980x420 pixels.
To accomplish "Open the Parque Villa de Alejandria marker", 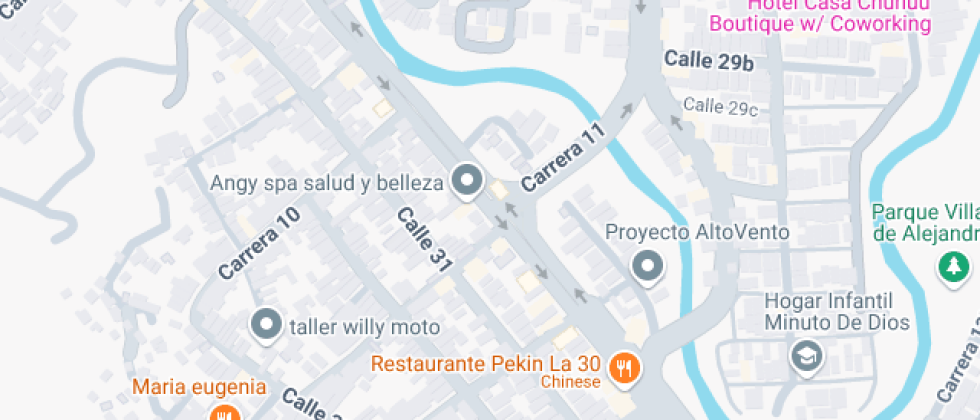I will coord(952,268).
